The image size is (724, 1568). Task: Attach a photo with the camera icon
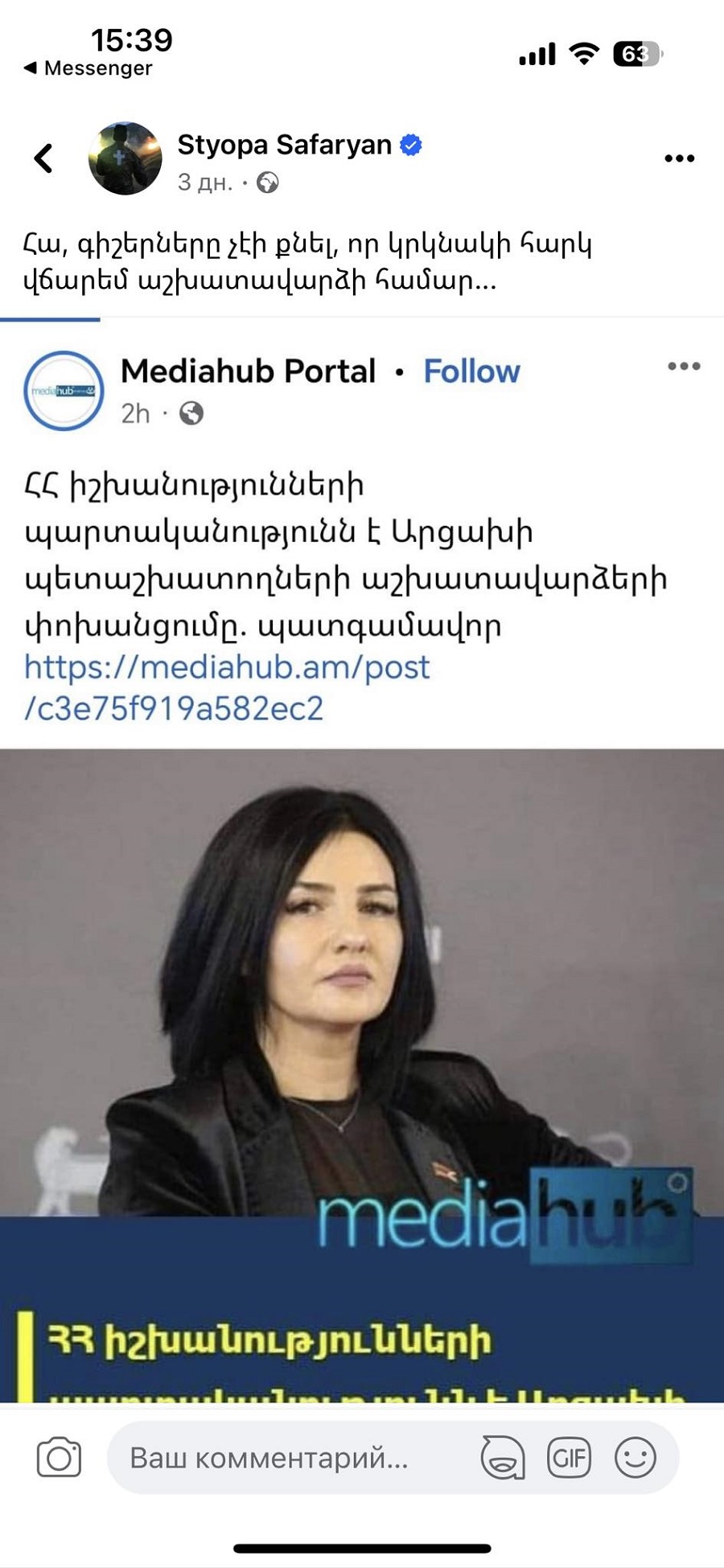59,1458
